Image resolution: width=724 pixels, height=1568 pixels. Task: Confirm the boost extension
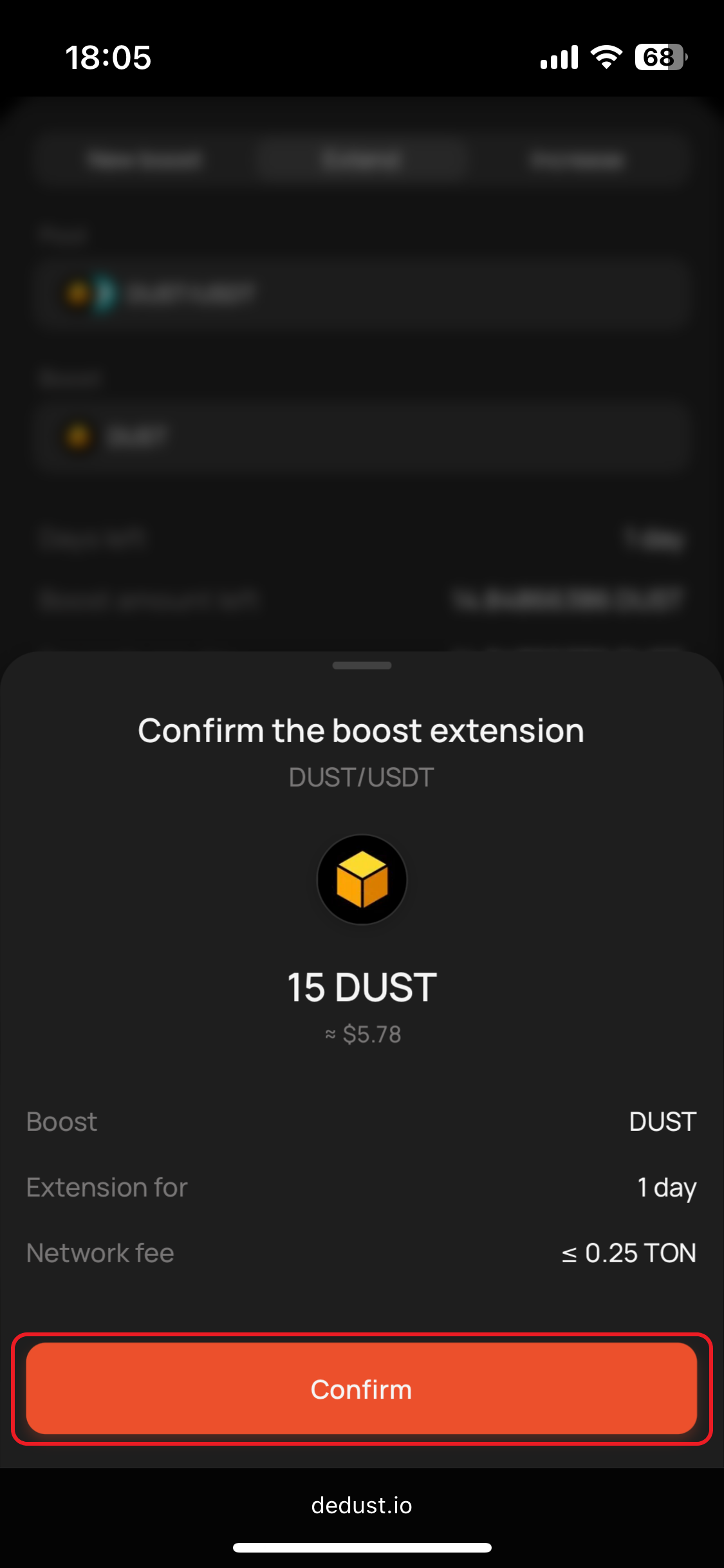click(x=362, y=1388)
